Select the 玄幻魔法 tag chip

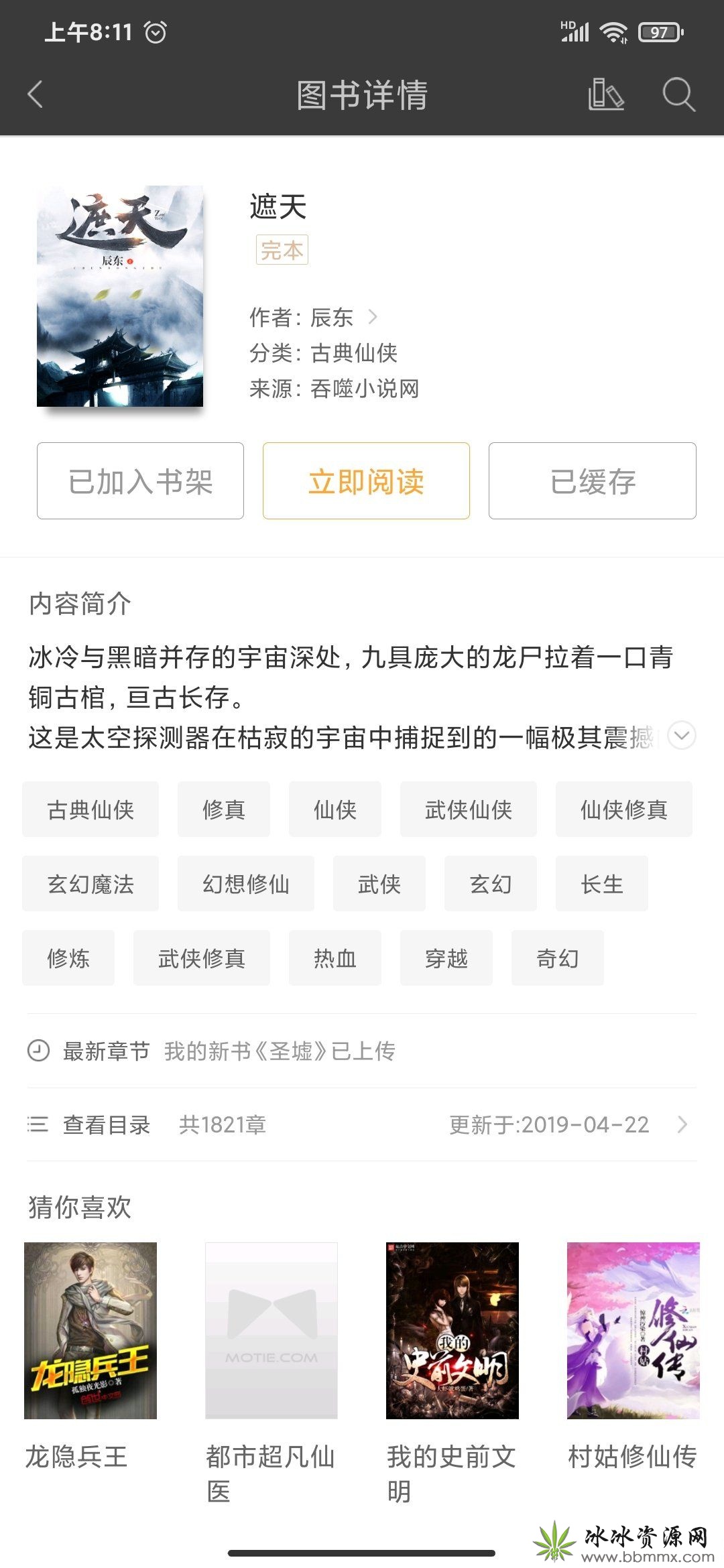(x=90, y=884)
